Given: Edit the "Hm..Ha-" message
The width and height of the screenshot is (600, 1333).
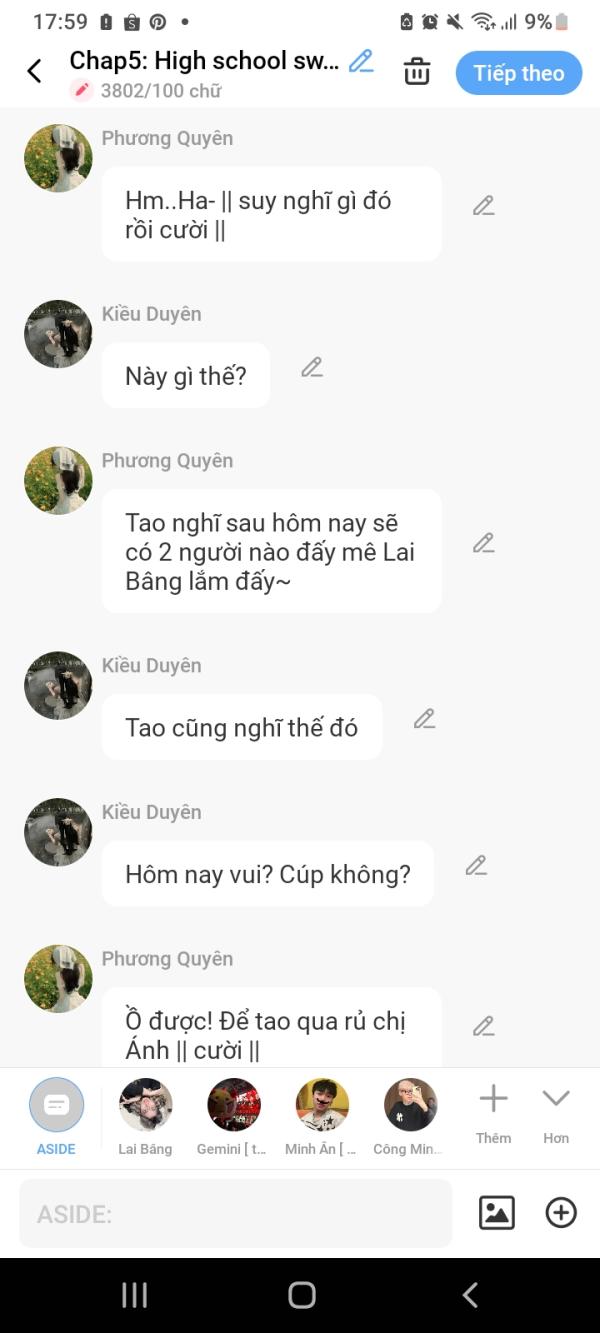Looking at the screenshot, I should (484, 206).
